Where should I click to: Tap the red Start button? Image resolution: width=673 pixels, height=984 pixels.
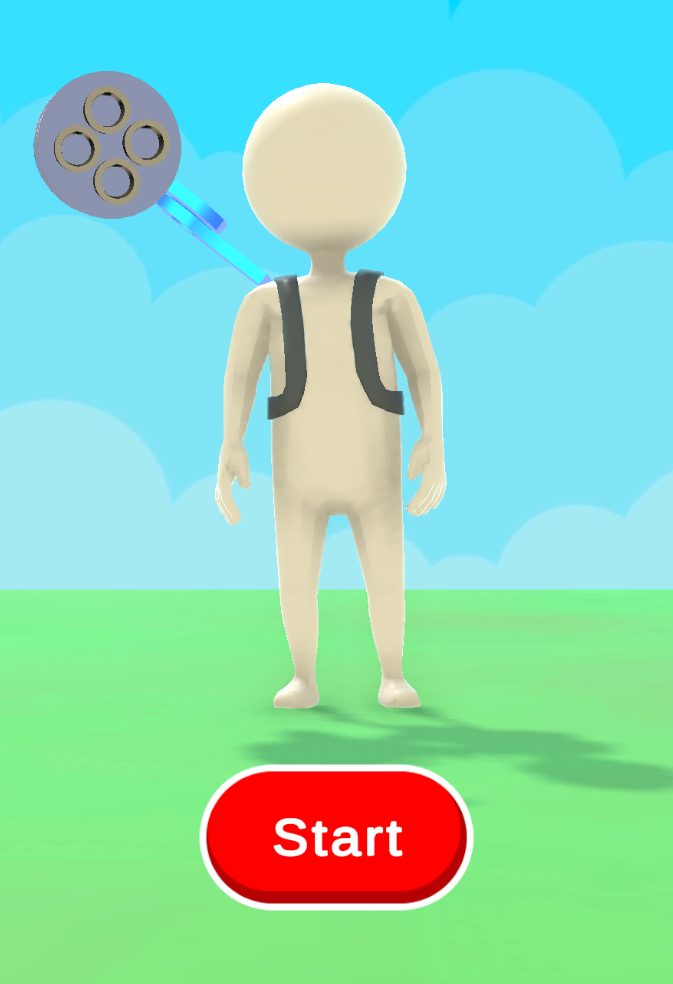[x=336, y=836]
